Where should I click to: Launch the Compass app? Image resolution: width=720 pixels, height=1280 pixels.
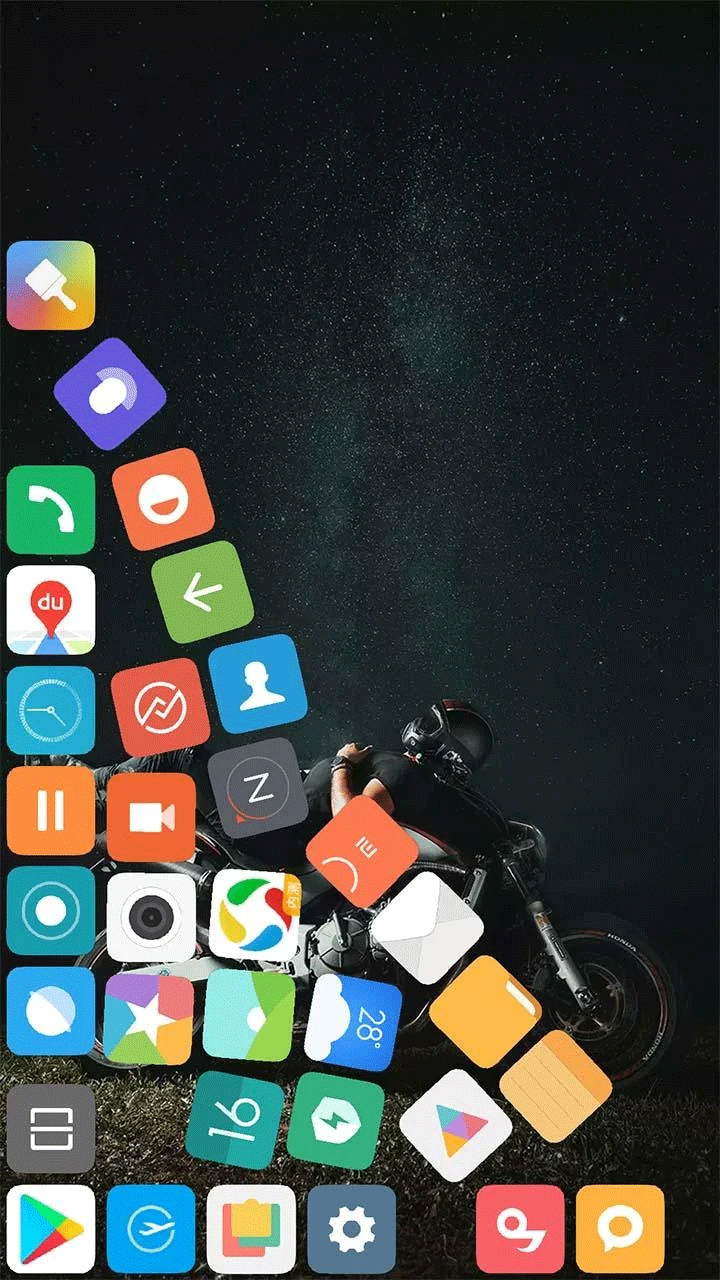tap(258, 788)
